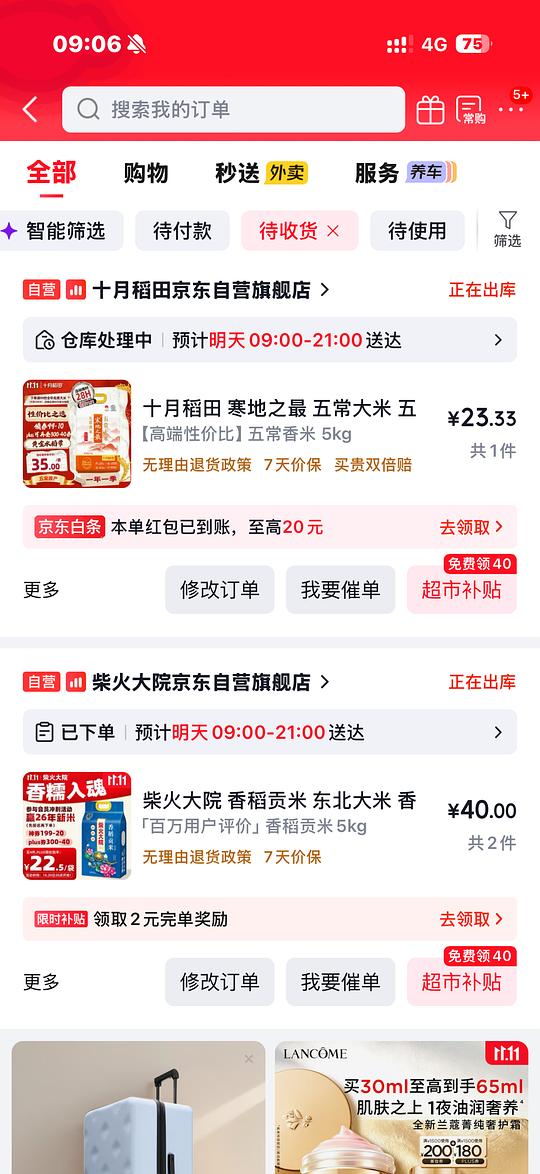The width and height of the screenshot is (540, 1174).
Task: View 仓库处理中 delivery status details
Action: (x=270, y=340)
